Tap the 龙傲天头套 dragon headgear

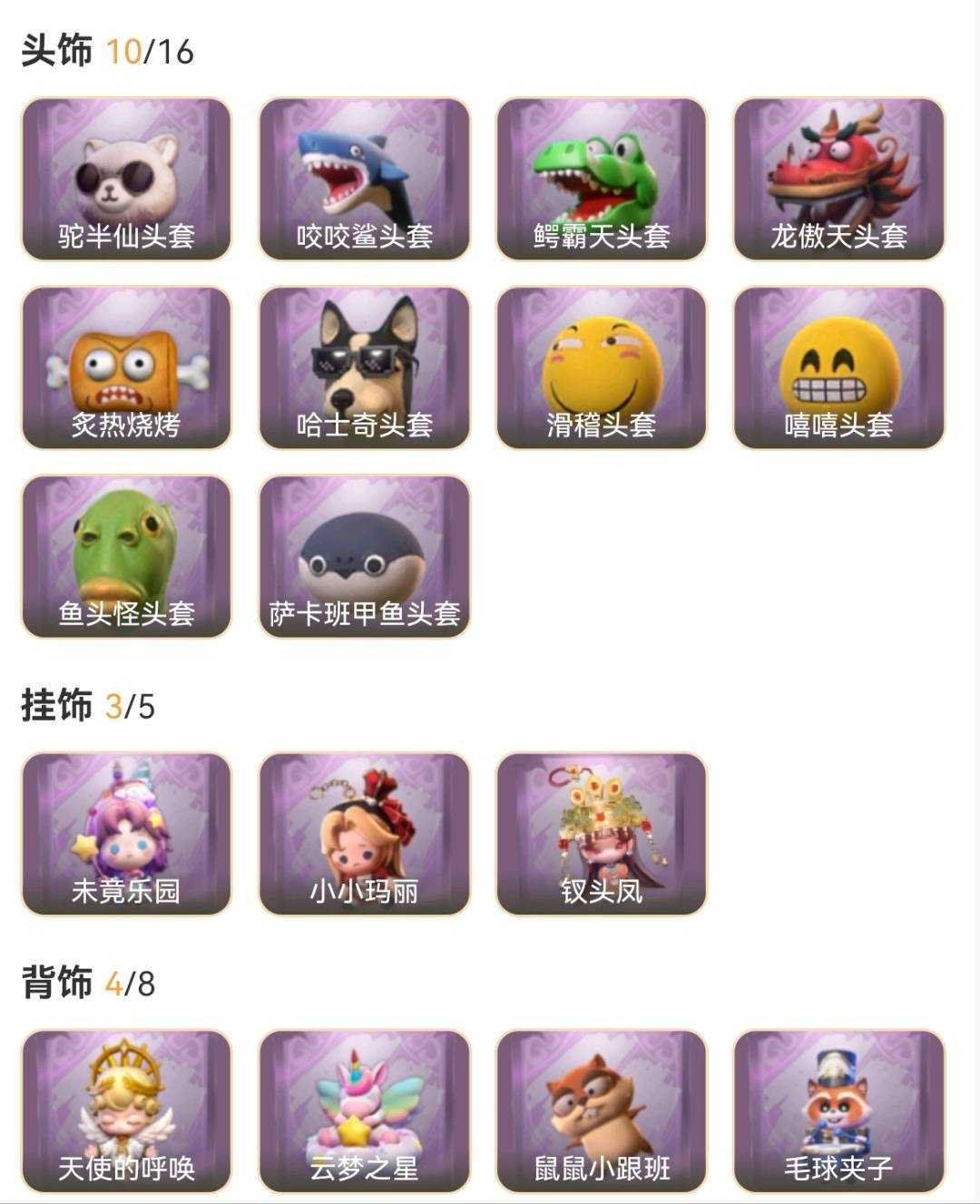pyautogui.click(x=838, y=180)
